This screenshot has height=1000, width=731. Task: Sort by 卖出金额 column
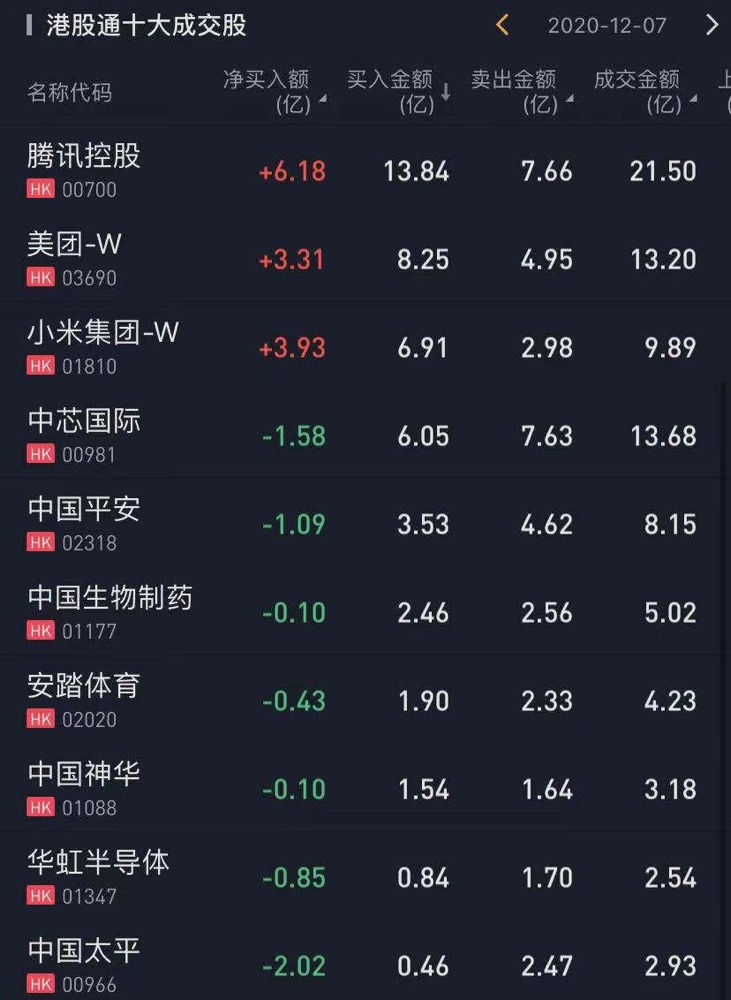click(519, 91)
